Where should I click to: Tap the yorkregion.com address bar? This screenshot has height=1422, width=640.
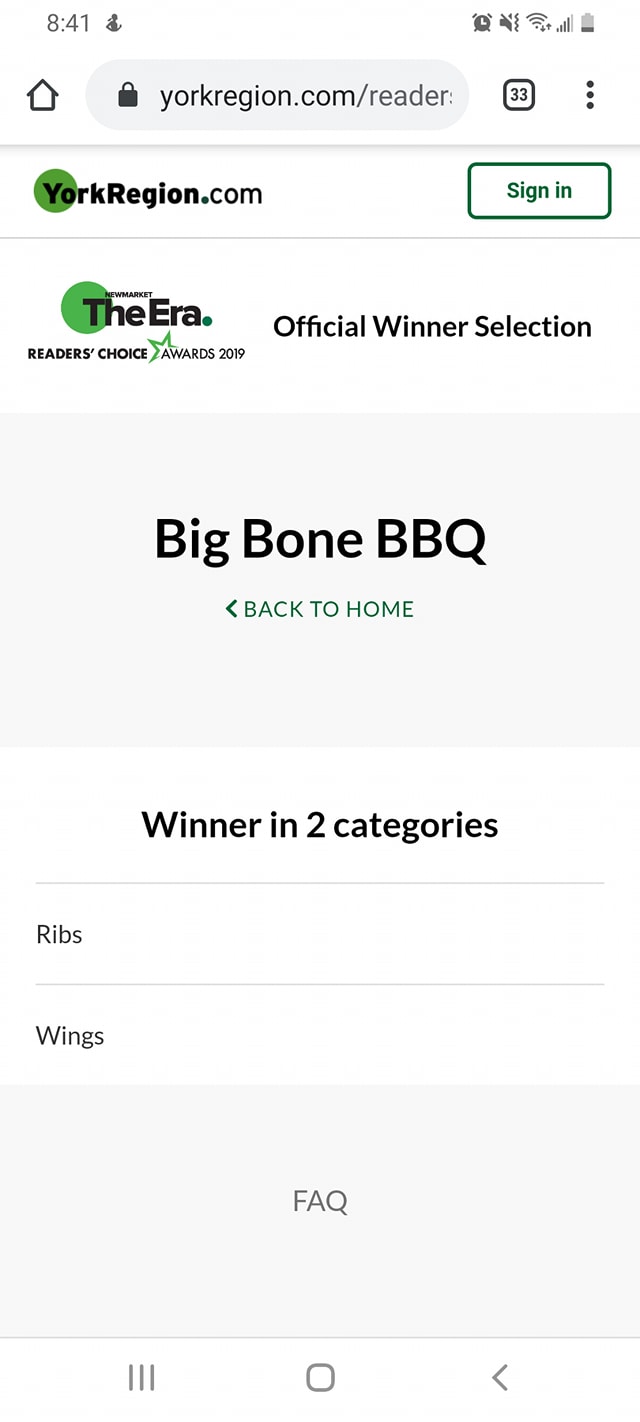point(290,96)
